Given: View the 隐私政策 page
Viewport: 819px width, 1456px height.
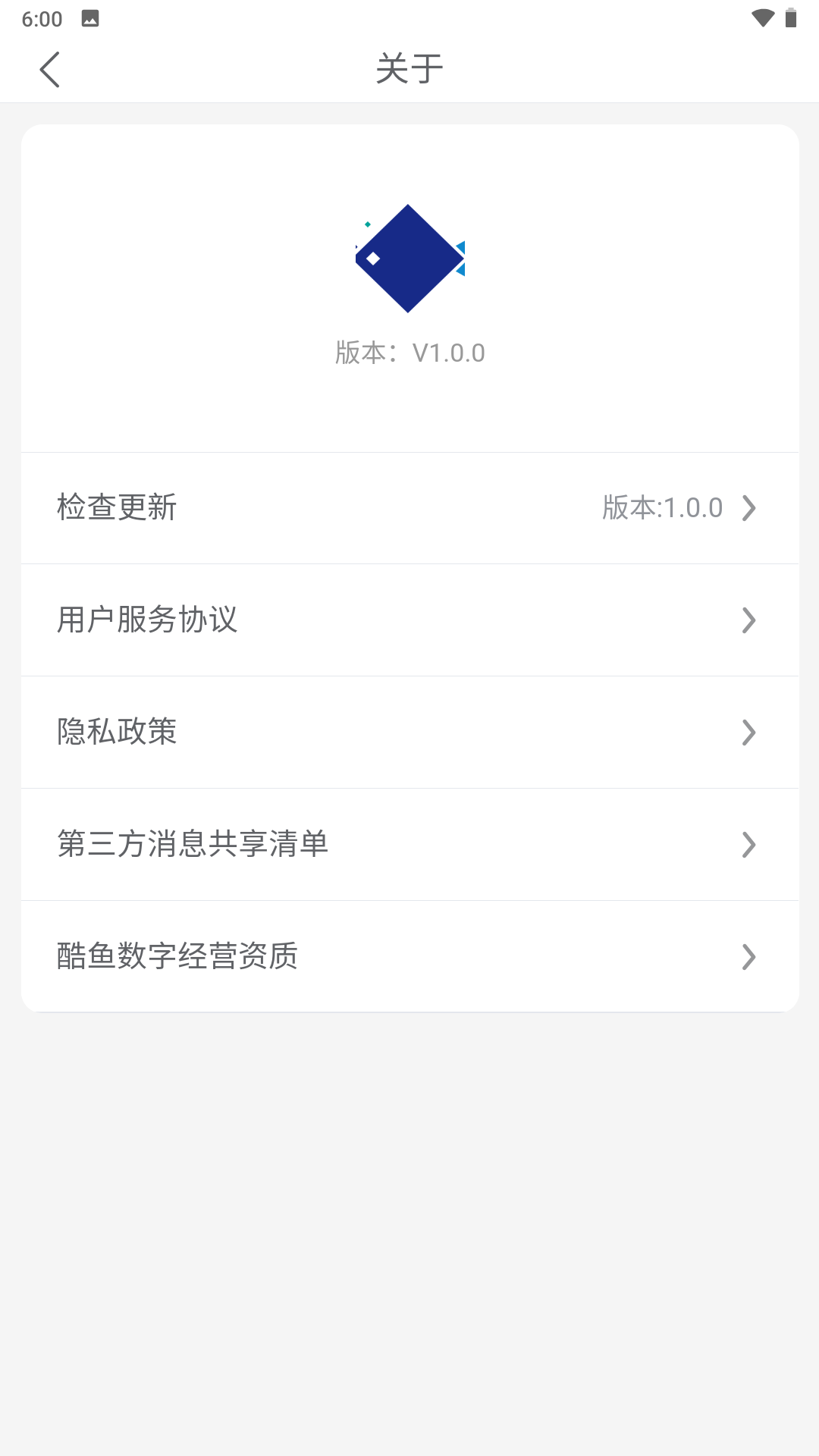Looking at the screenshot, I should pos(409,733).
